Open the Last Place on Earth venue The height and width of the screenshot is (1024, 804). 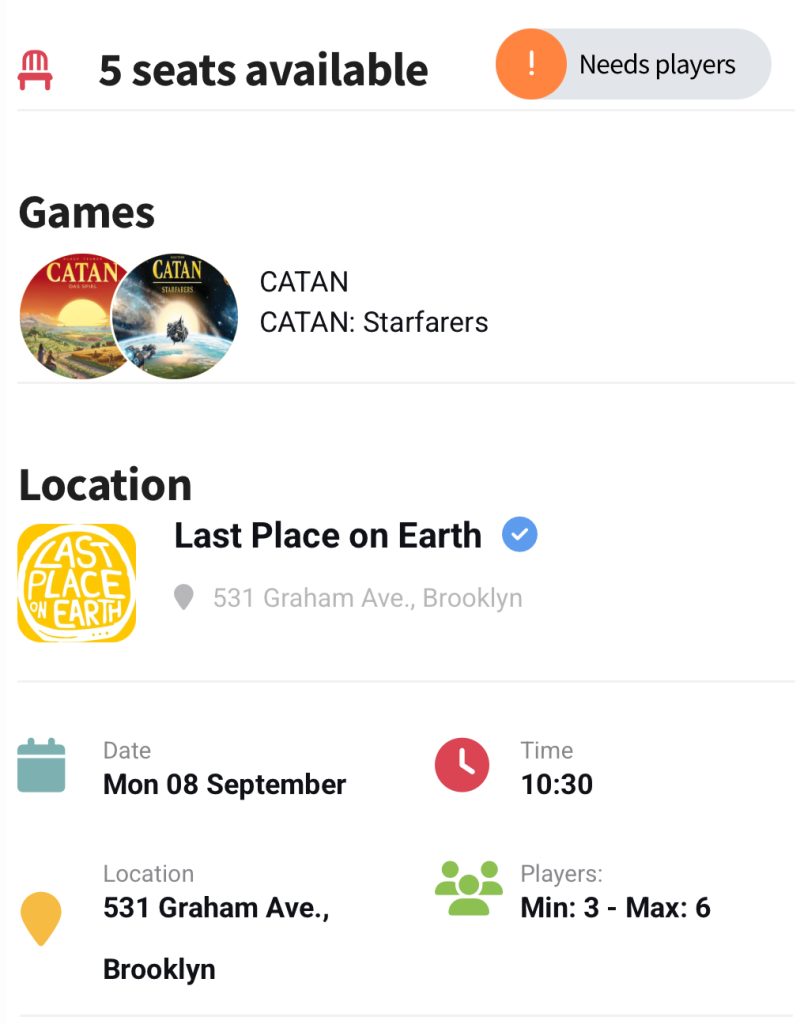328,536
